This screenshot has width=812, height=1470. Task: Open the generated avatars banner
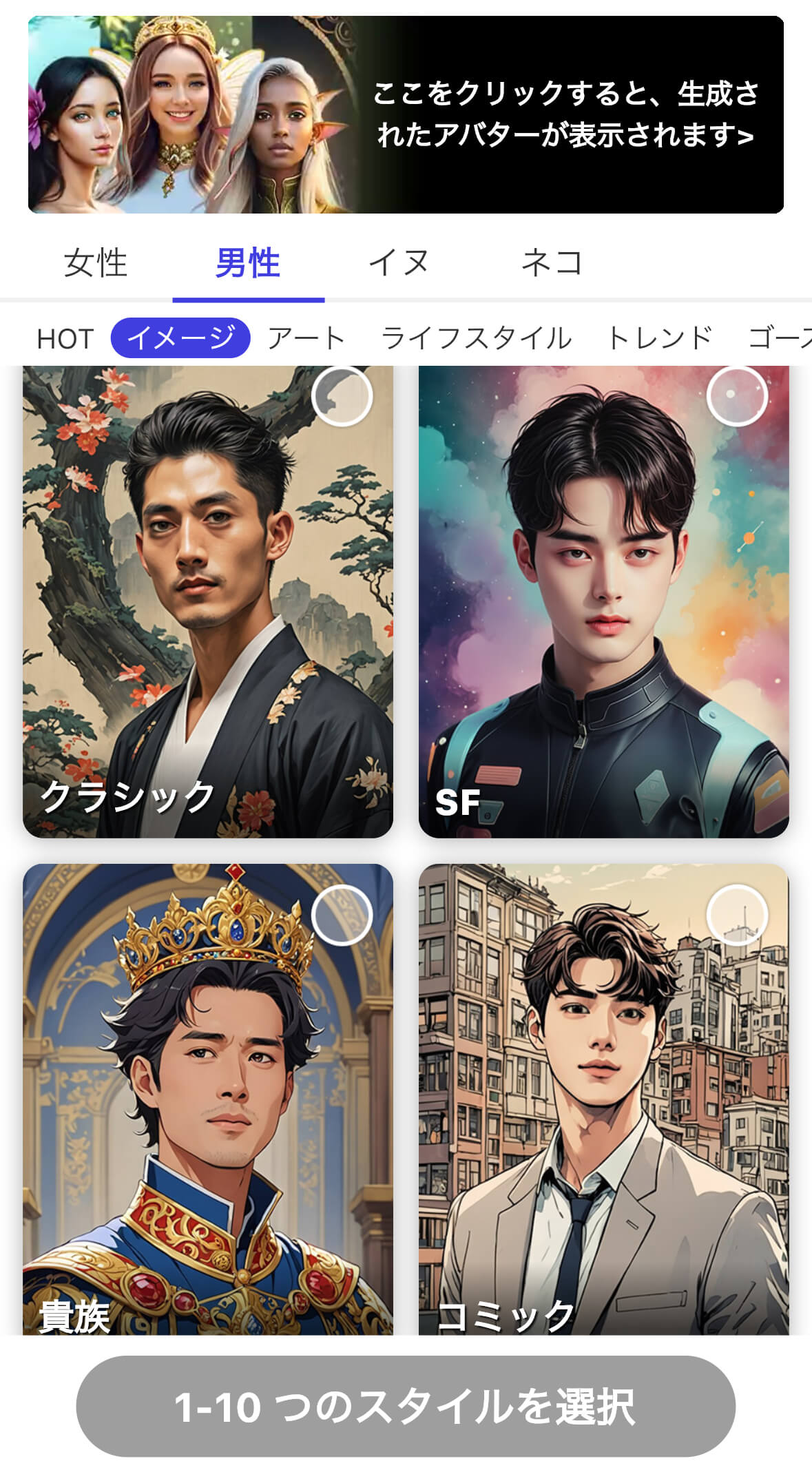406,114
